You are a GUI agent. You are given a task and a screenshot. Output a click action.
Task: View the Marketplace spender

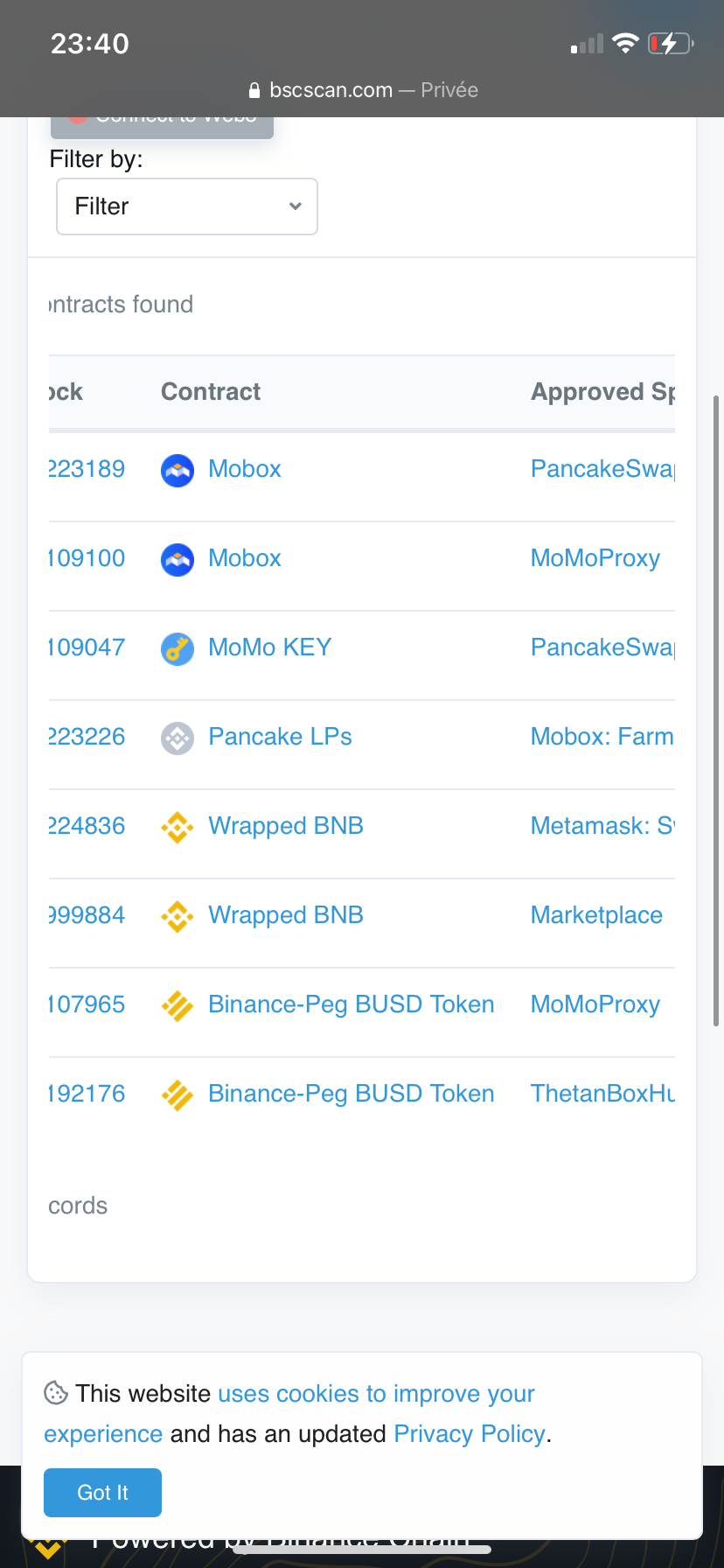coord(596,915)
